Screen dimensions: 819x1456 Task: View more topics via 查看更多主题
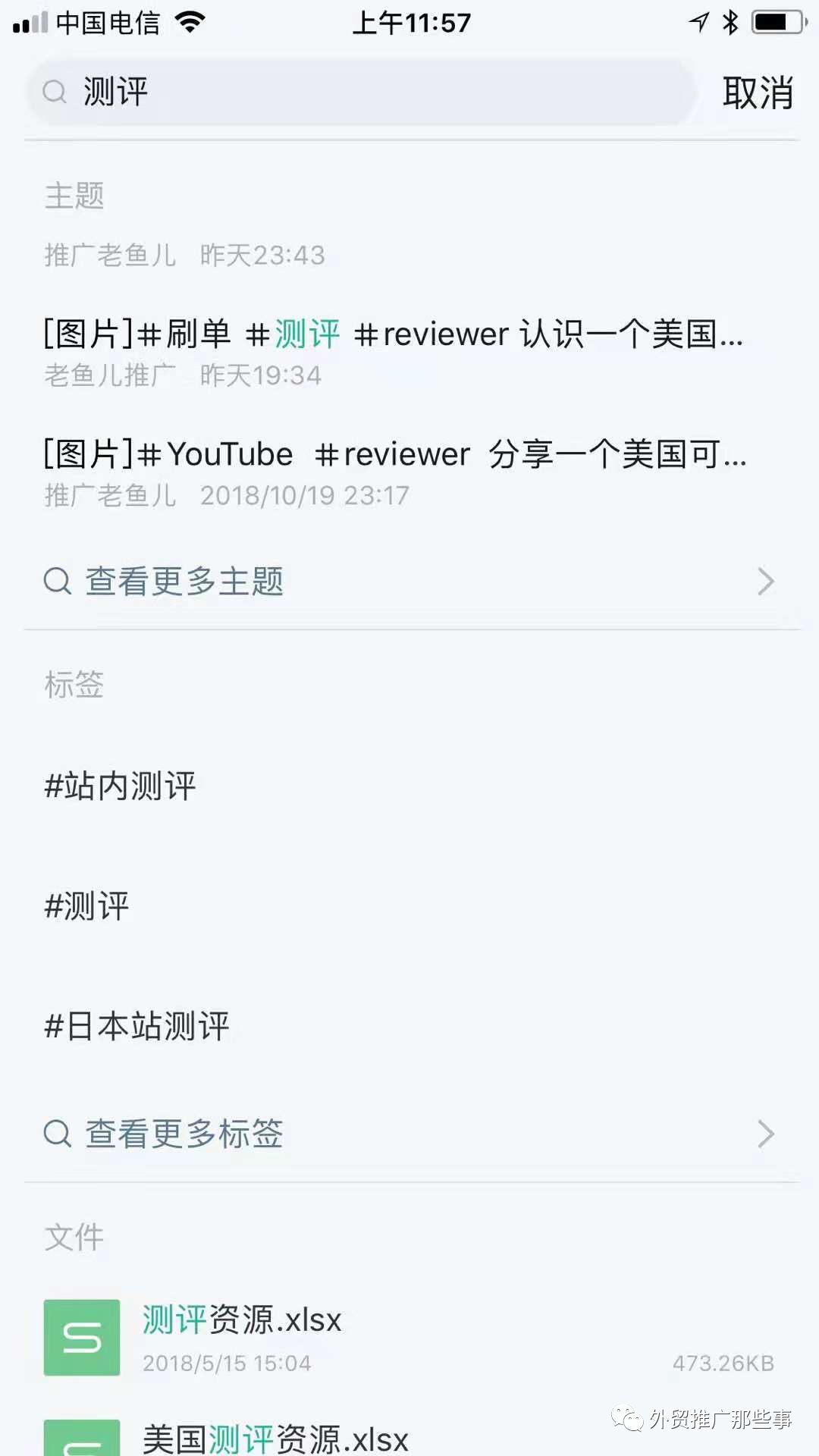tap(409, 582)
